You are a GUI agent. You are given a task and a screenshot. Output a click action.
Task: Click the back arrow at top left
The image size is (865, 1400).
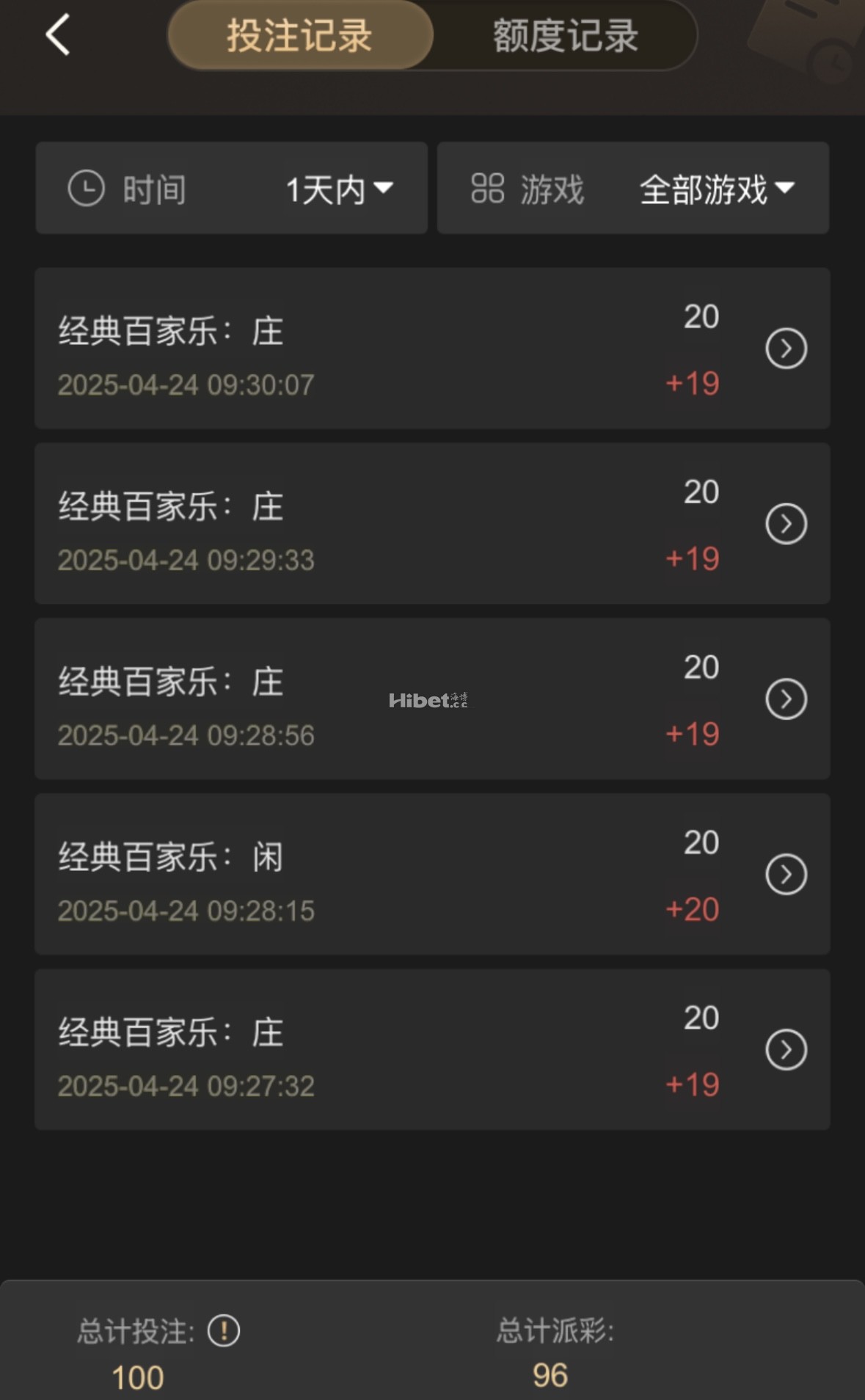tap(56, 35)
